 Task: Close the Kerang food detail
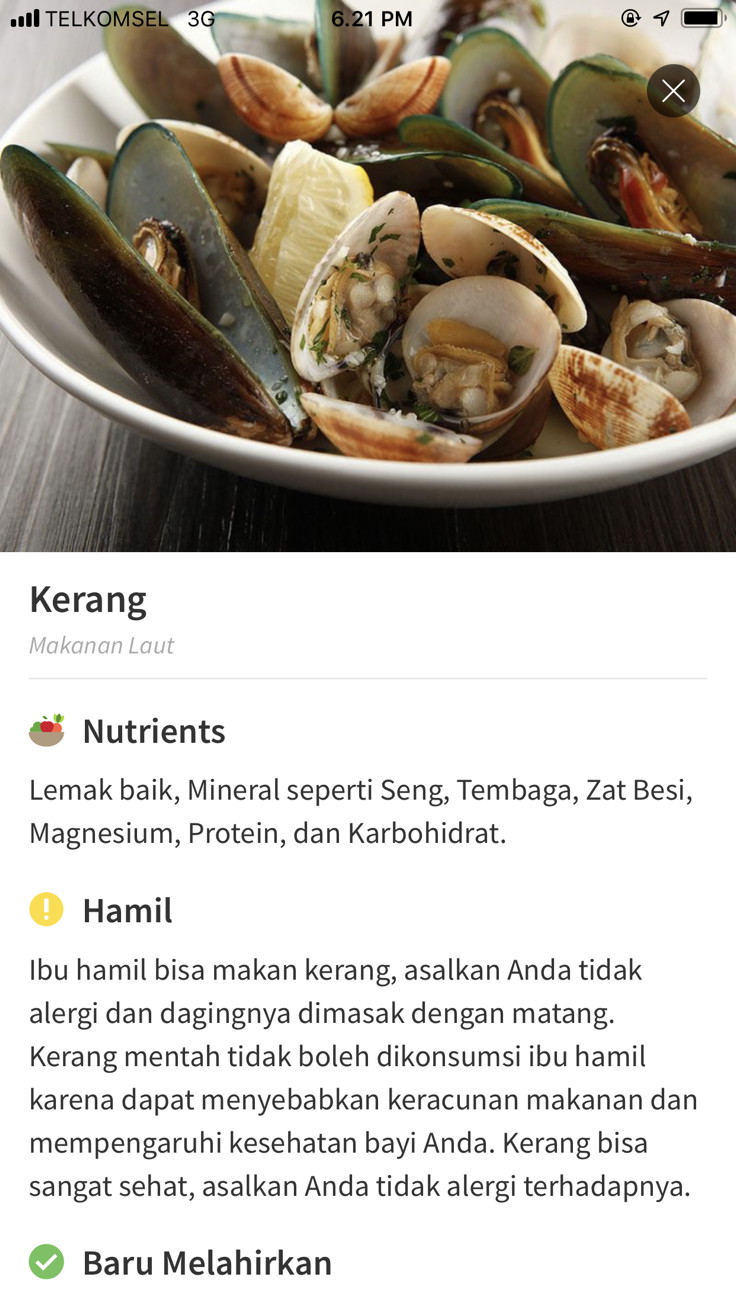coord(673,91)
